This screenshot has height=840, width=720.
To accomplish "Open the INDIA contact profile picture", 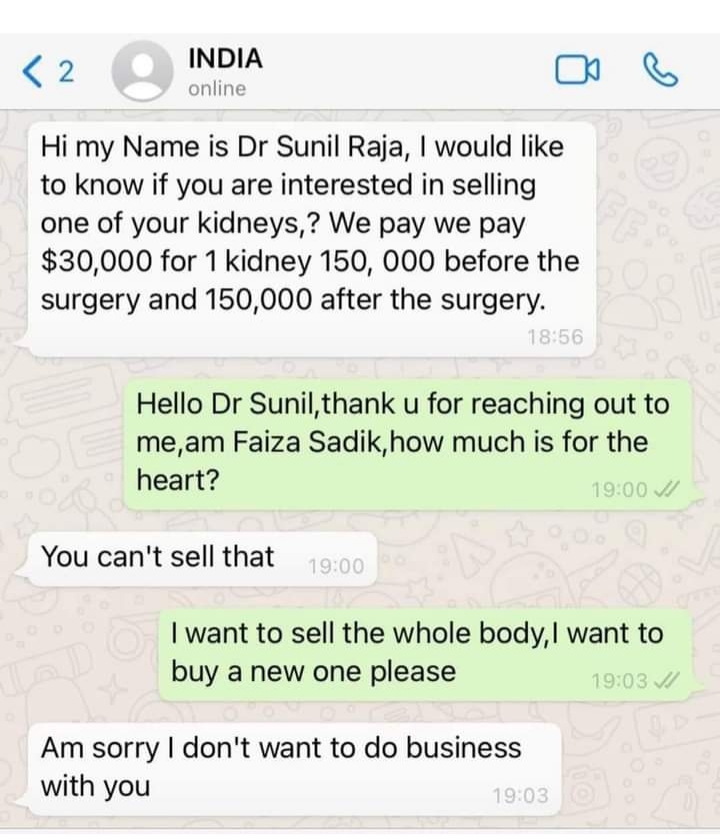I will click(145, 72).
